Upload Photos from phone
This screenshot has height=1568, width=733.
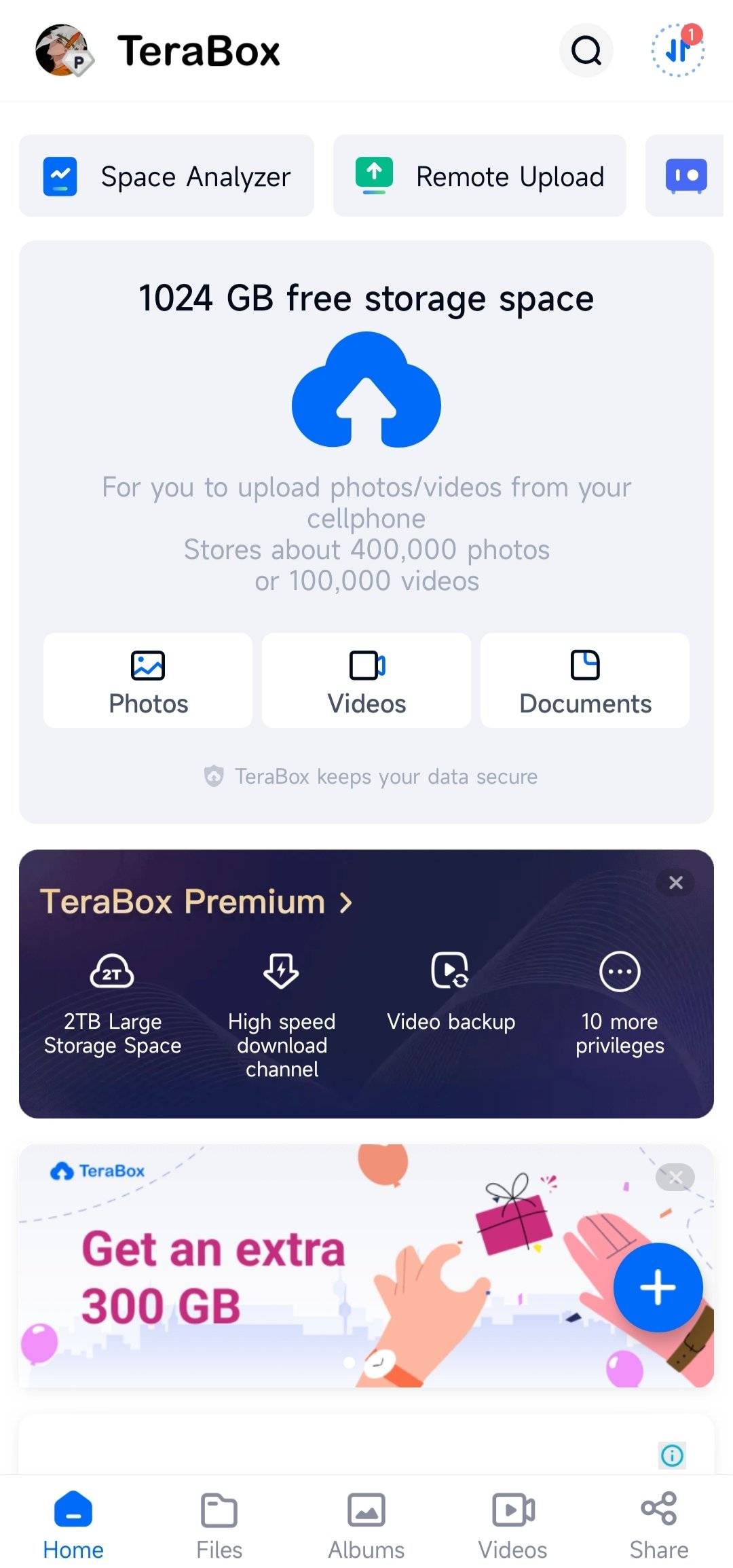(x=148, y=681)
